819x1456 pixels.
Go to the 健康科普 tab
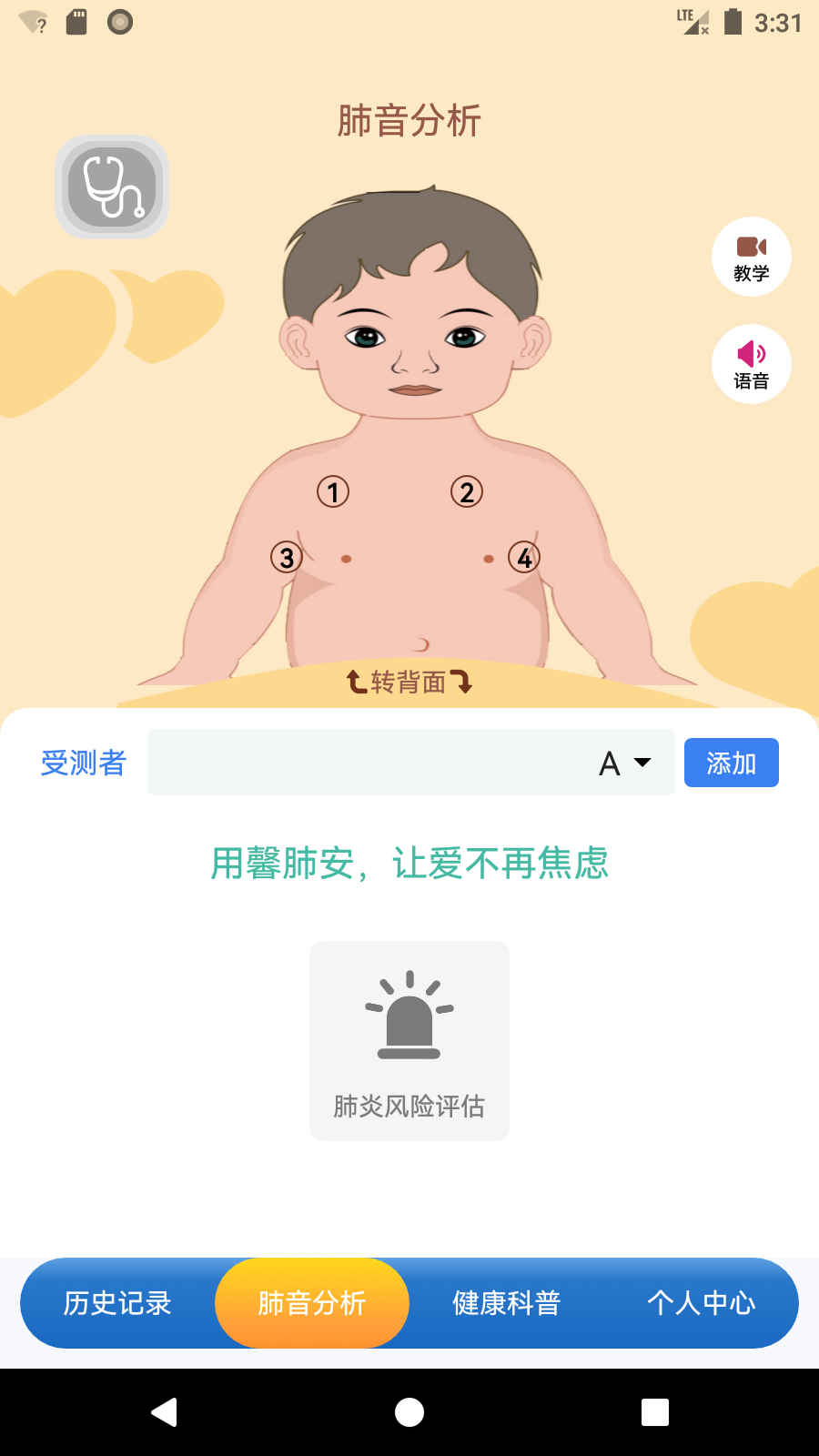(506, 1303)
